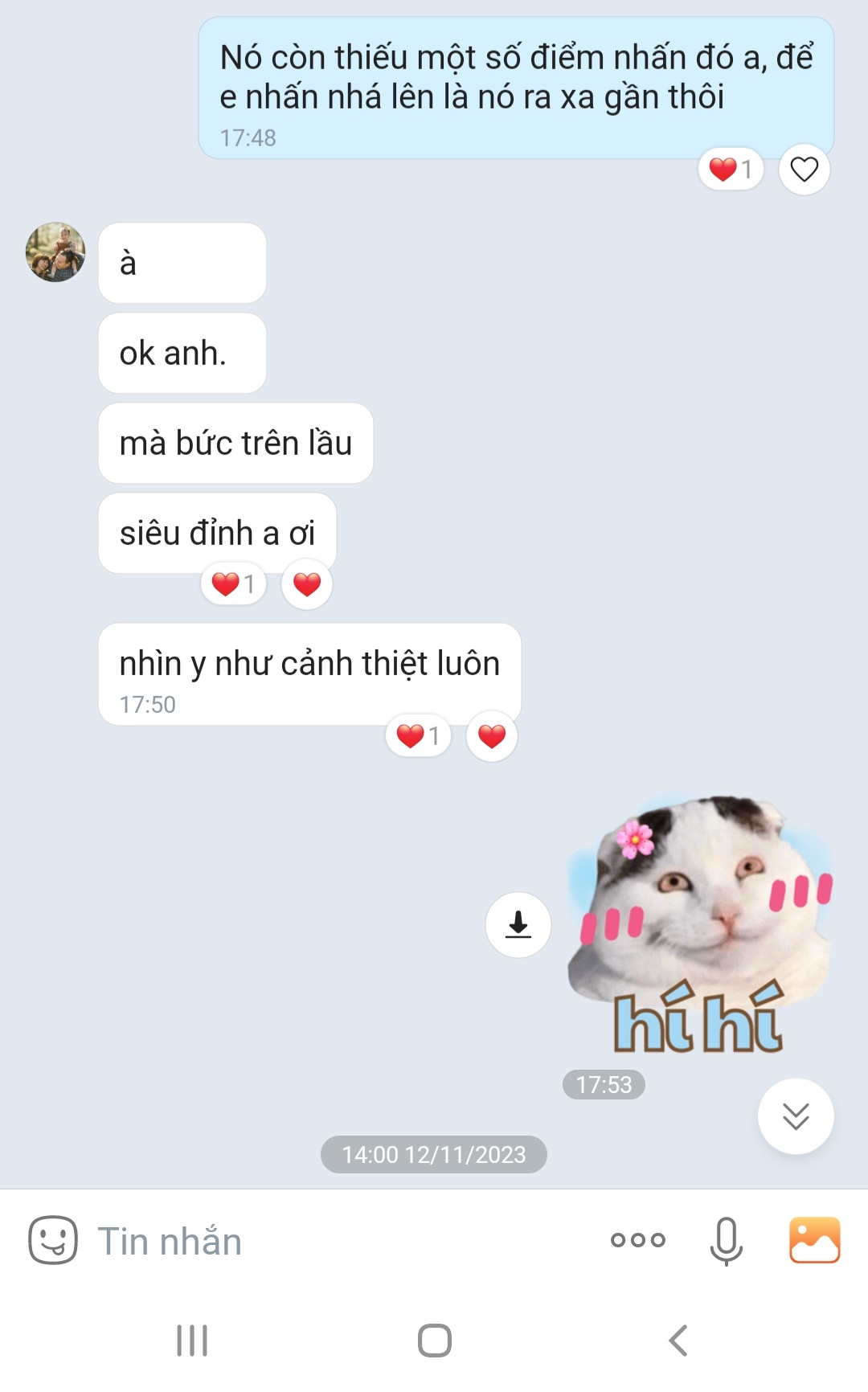Download the hí hí cat sticker
This screenshot has height=1392, width=868.
click(518, 925)
